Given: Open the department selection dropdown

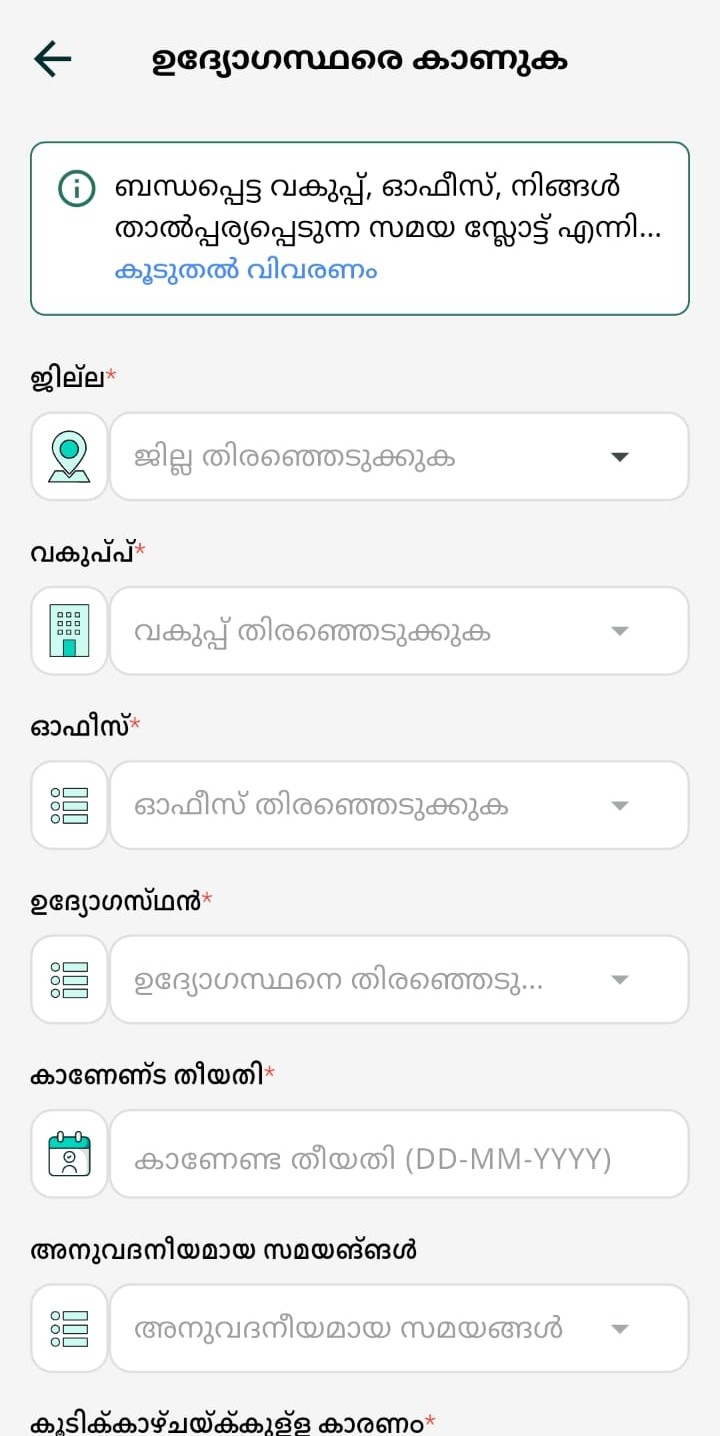Looking at the screenshot, I should [400, 631].
